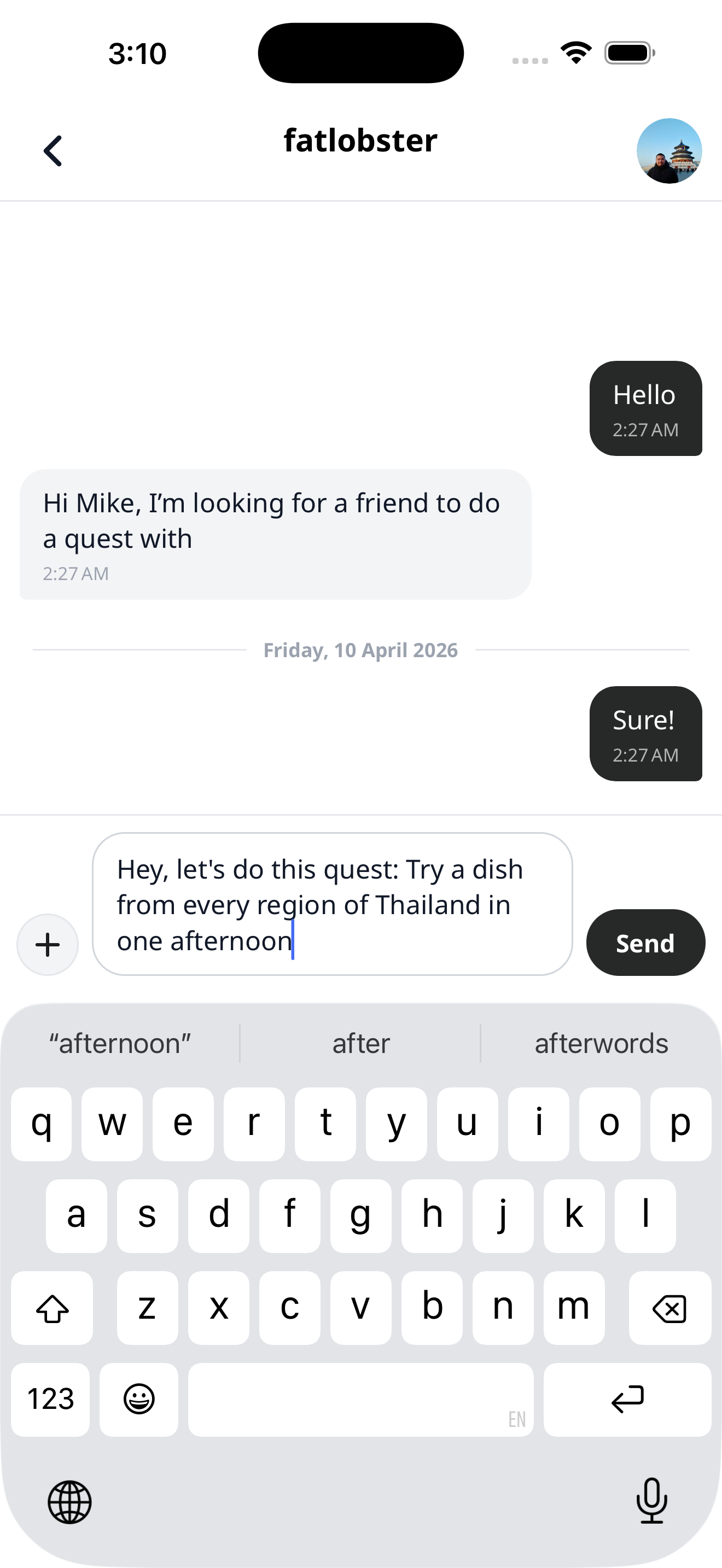The image size is (722, 1568).
Task: Tap the return key
Action: click(x=627, y=1399)
